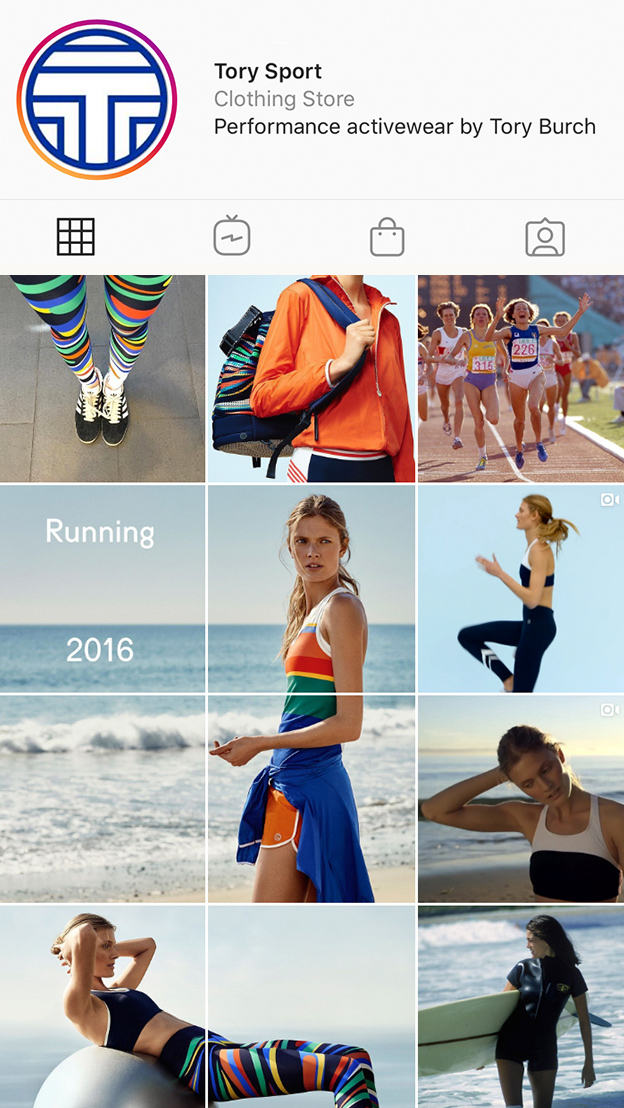Switch to the grid posts tab
This screenshot has height=1108, width=624.
click(76, 237)
